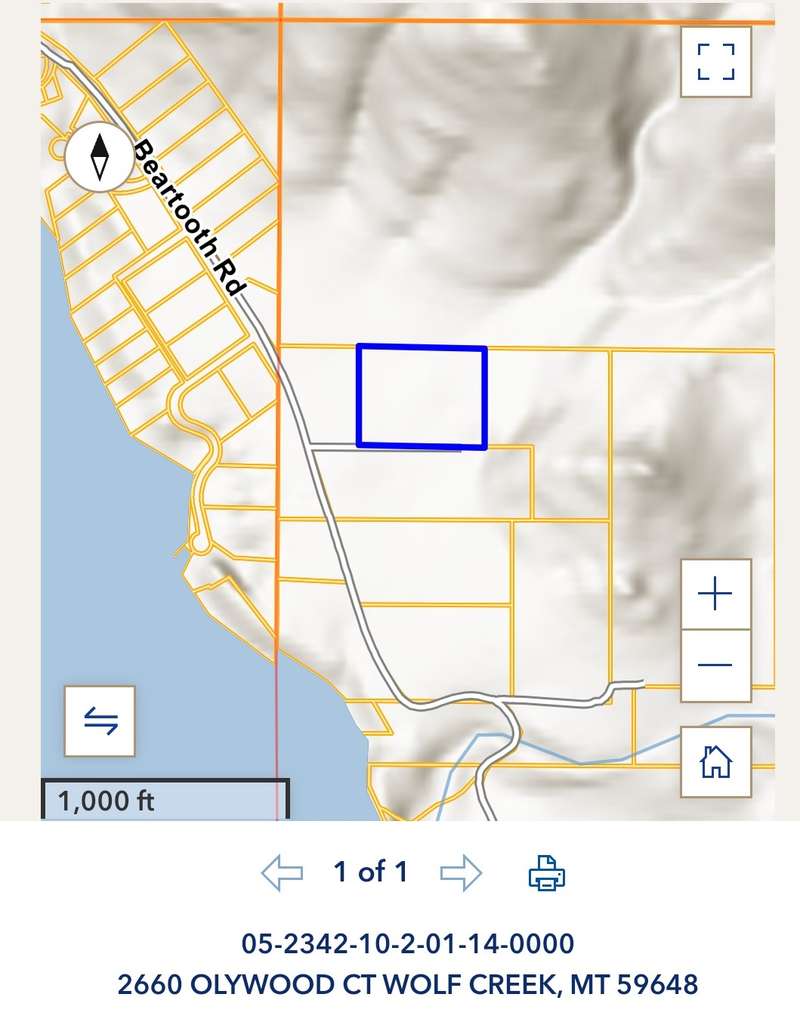Expand the map to fullscreen
800x1009 pixels.
coord(715,62)
